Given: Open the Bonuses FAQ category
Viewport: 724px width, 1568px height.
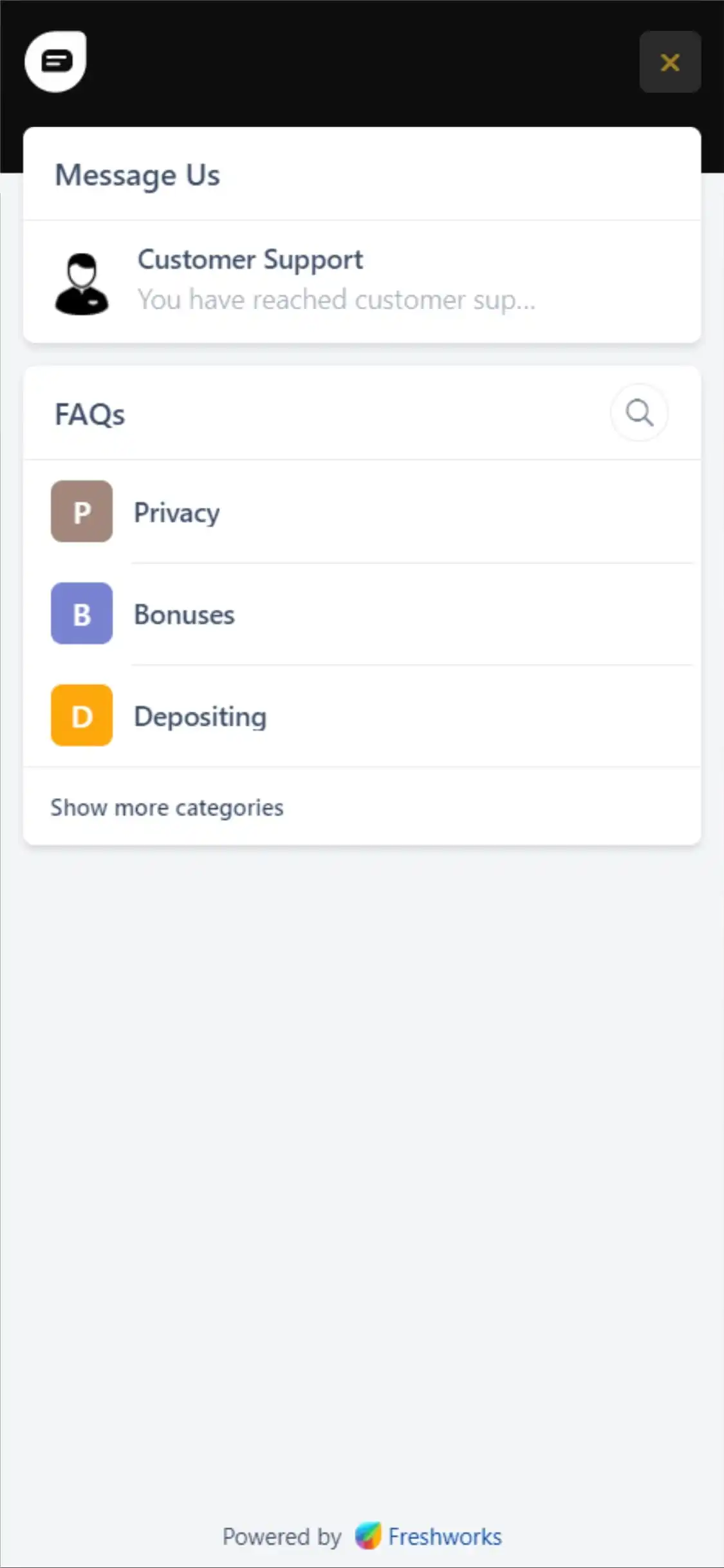Looking at the screenshot, I should click(360, 614).
